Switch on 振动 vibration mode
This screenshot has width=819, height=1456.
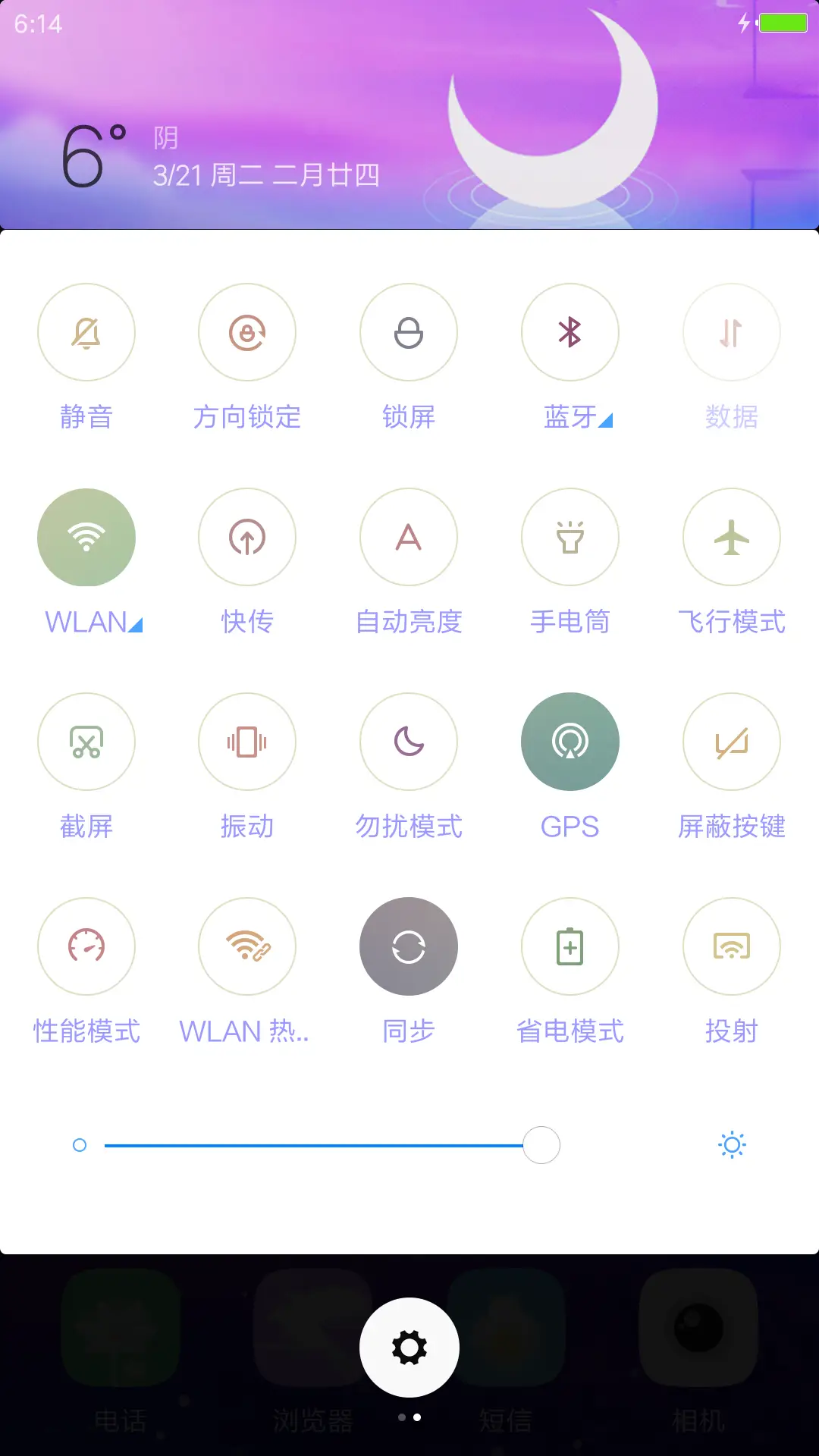(247, 742)
